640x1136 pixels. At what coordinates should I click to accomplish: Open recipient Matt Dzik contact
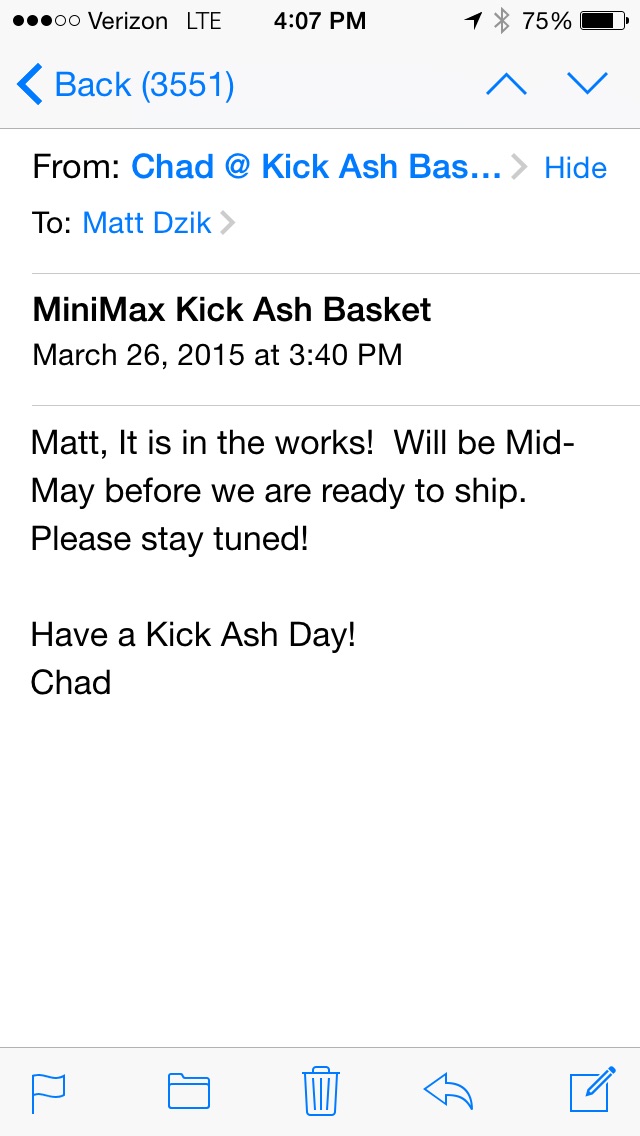click(147, 222)
